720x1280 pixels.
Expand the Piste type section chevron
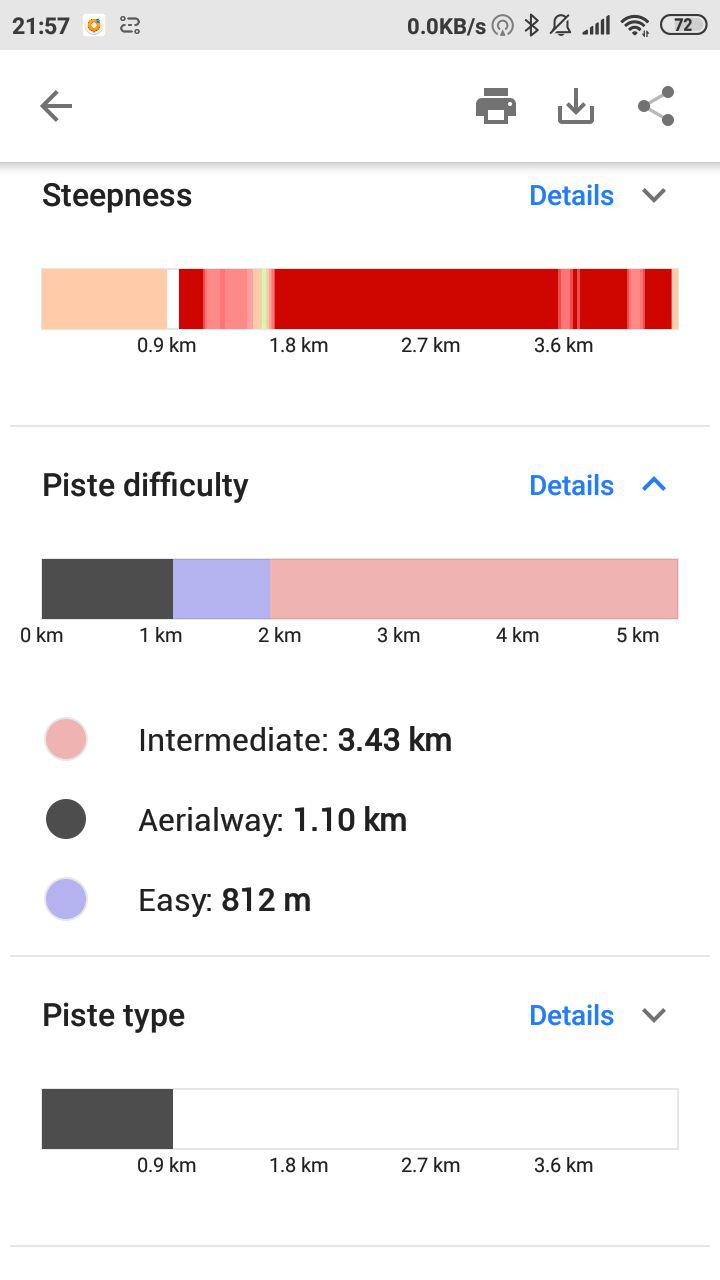pos(654,1015)
